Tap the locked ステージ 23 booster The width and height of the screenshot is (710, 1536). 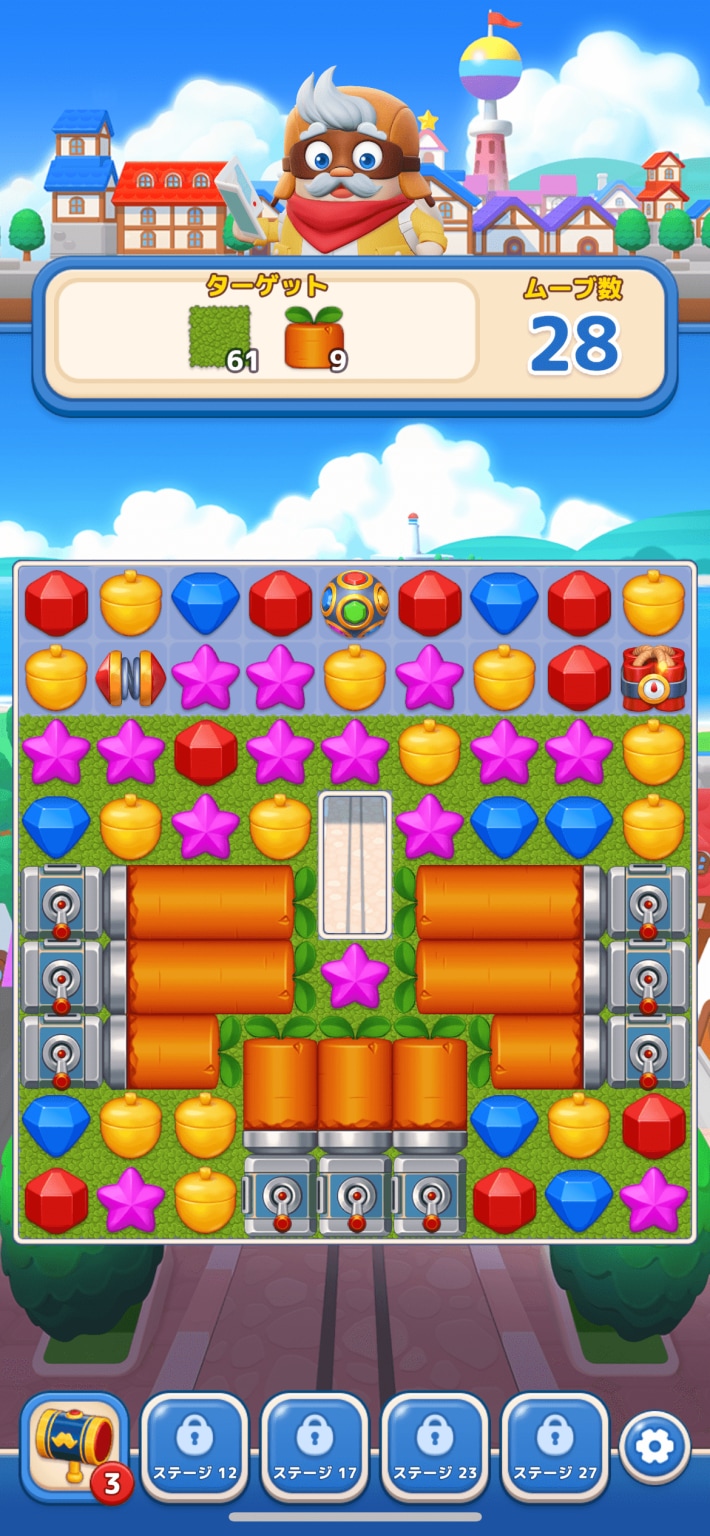[x=434, y=1446]
